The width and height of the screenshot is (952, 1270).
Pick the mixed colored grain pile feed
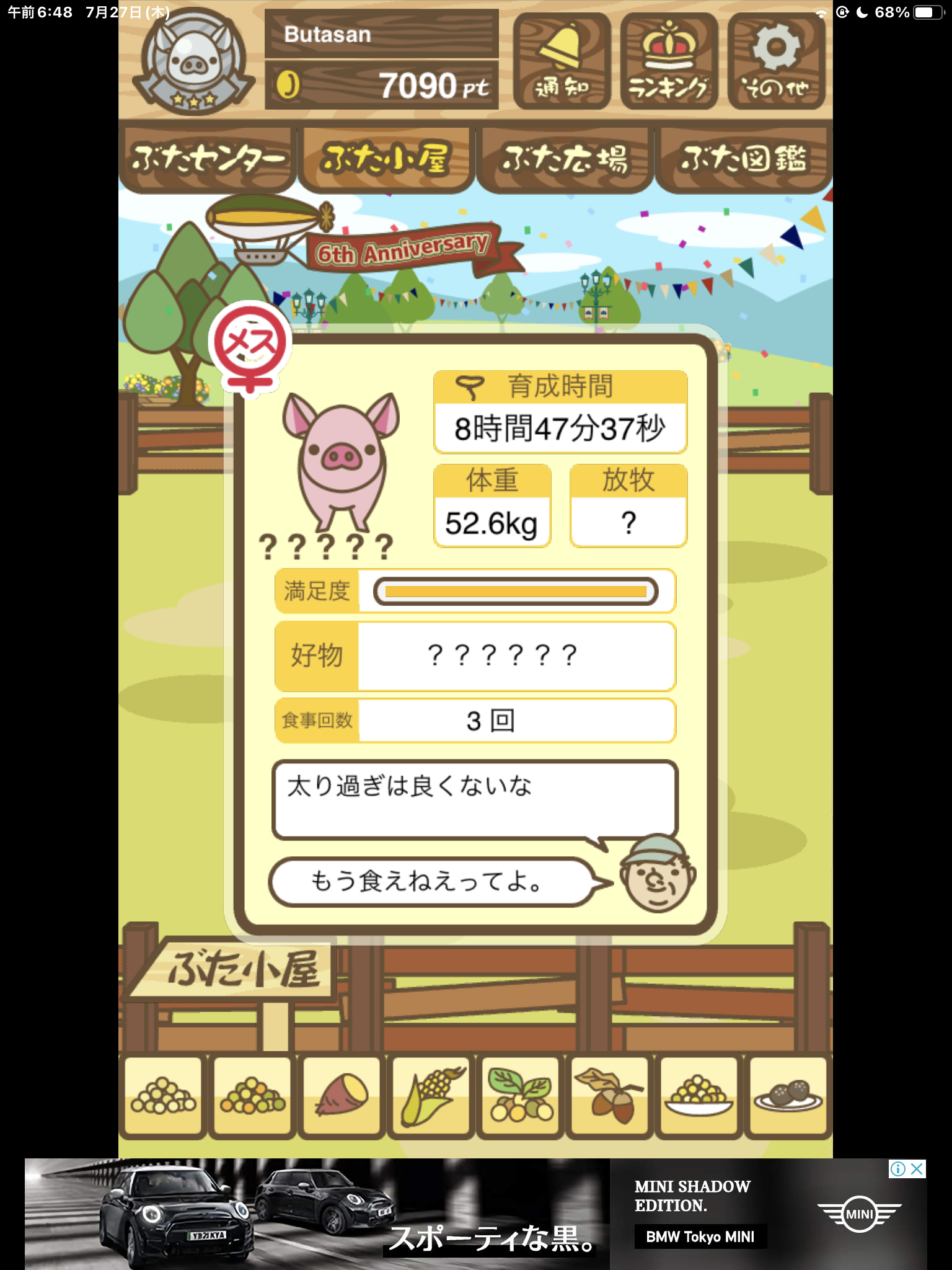(252, 1097)
